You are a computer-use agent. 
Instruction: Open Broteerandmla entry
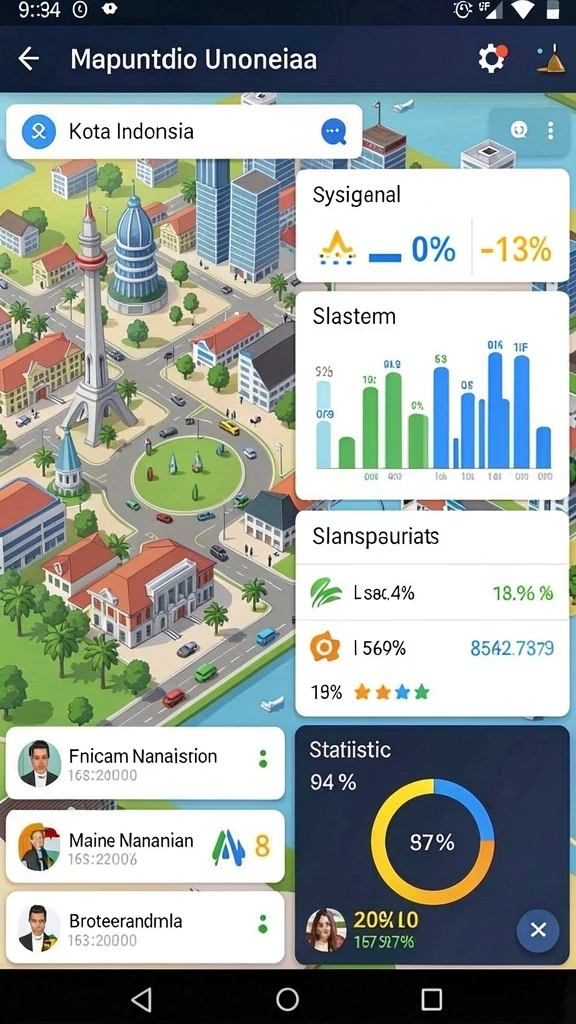(x=145, y=928)
